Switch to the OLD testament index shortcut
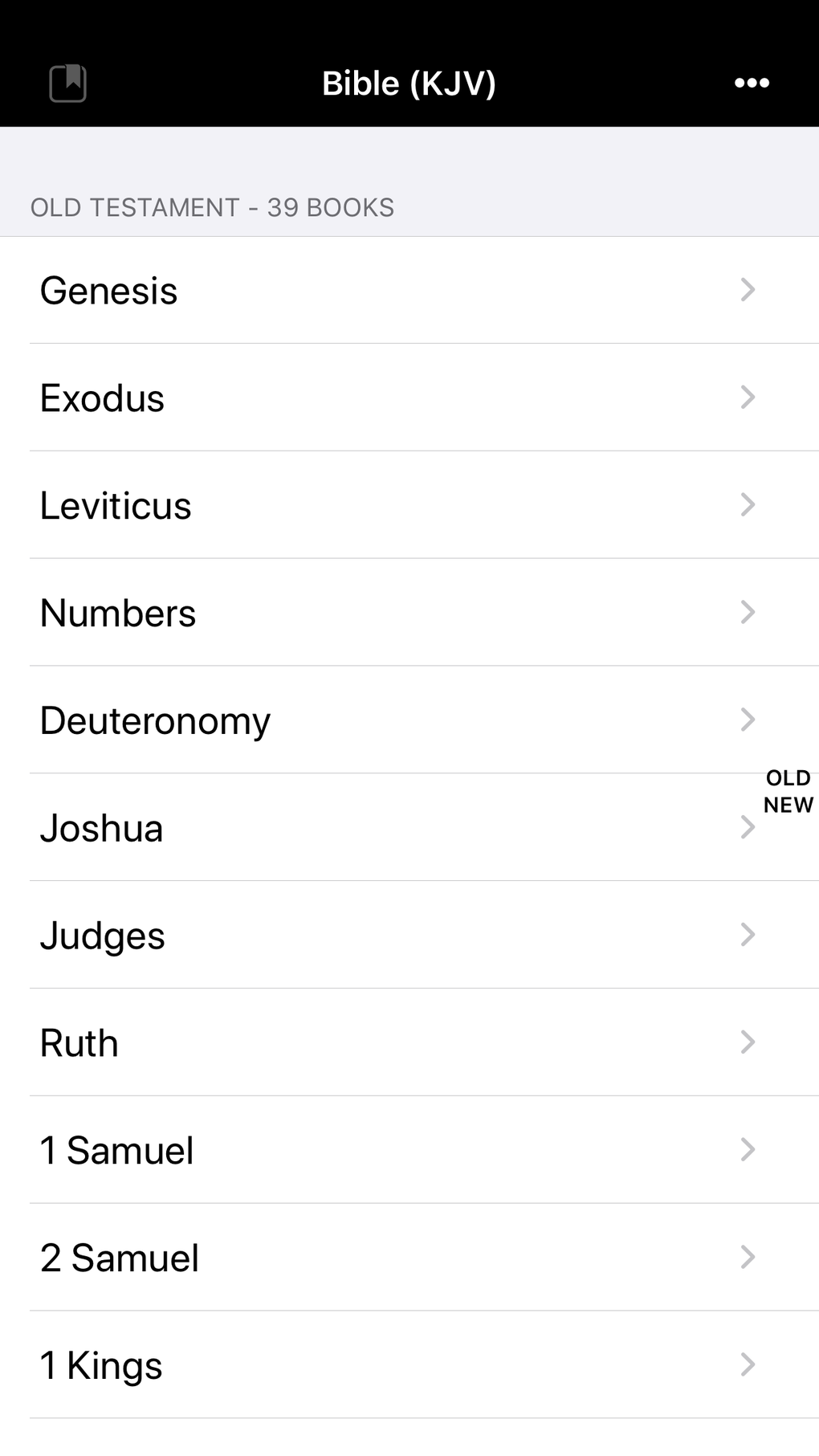The width and height of the screenshot is (819, 1456). (788, 777)
